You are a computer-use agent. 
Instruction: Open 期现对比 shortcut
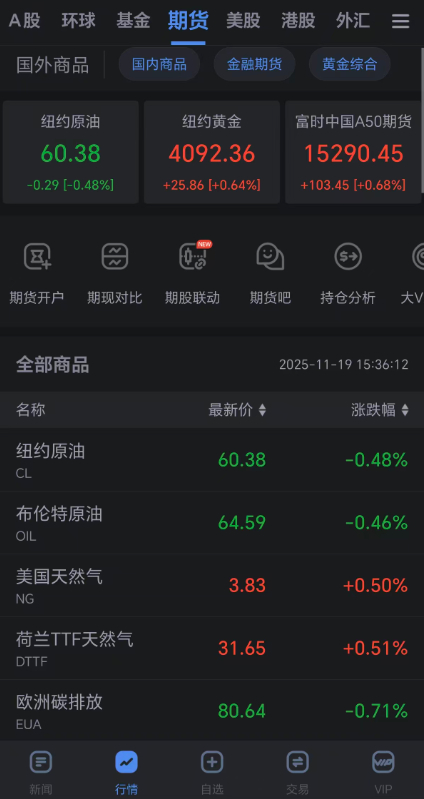click(x=115, y=274)
